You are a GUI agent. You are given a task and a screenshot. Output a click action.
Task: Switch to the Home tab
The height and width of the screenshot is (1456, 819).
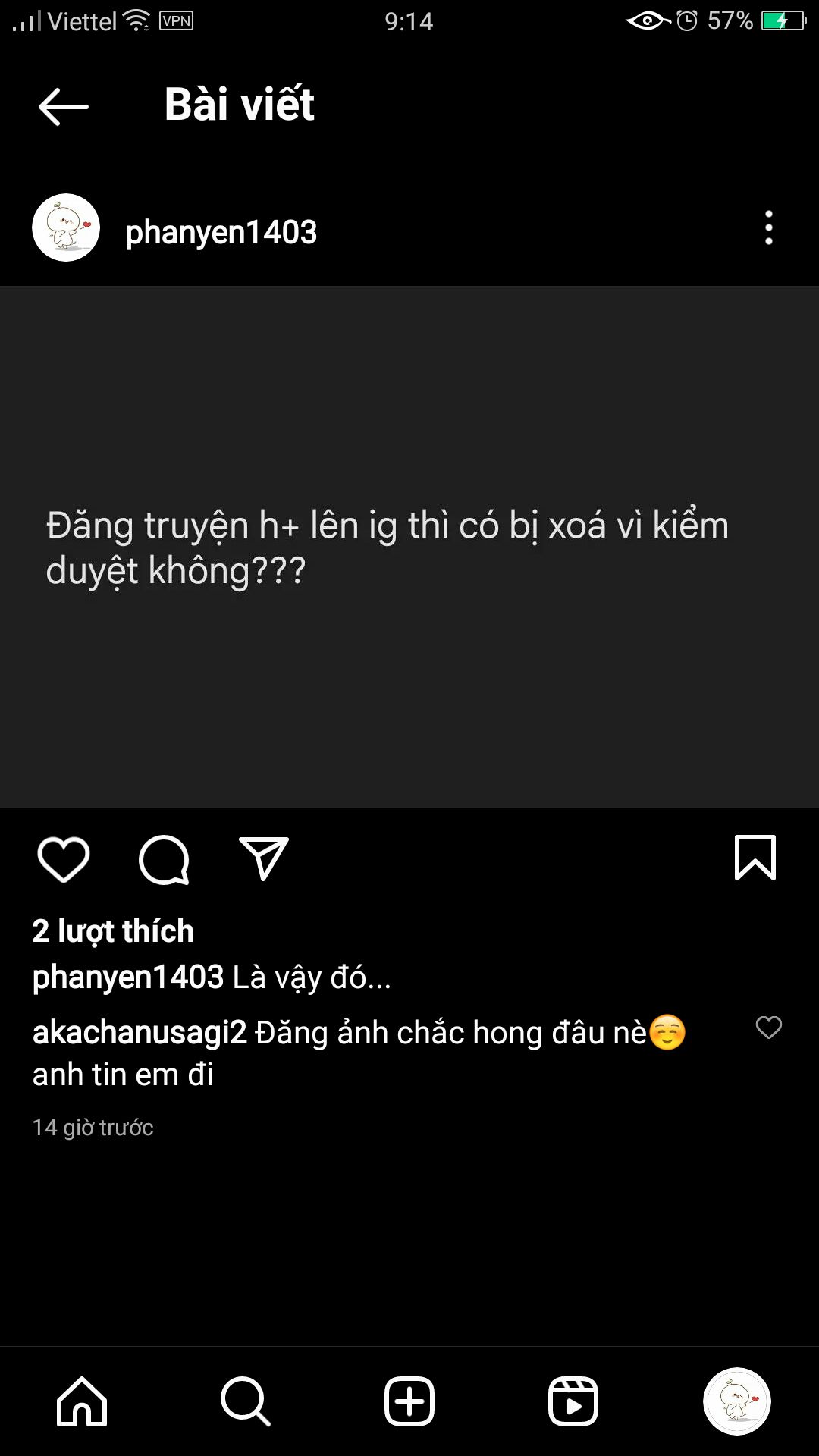82,1401
